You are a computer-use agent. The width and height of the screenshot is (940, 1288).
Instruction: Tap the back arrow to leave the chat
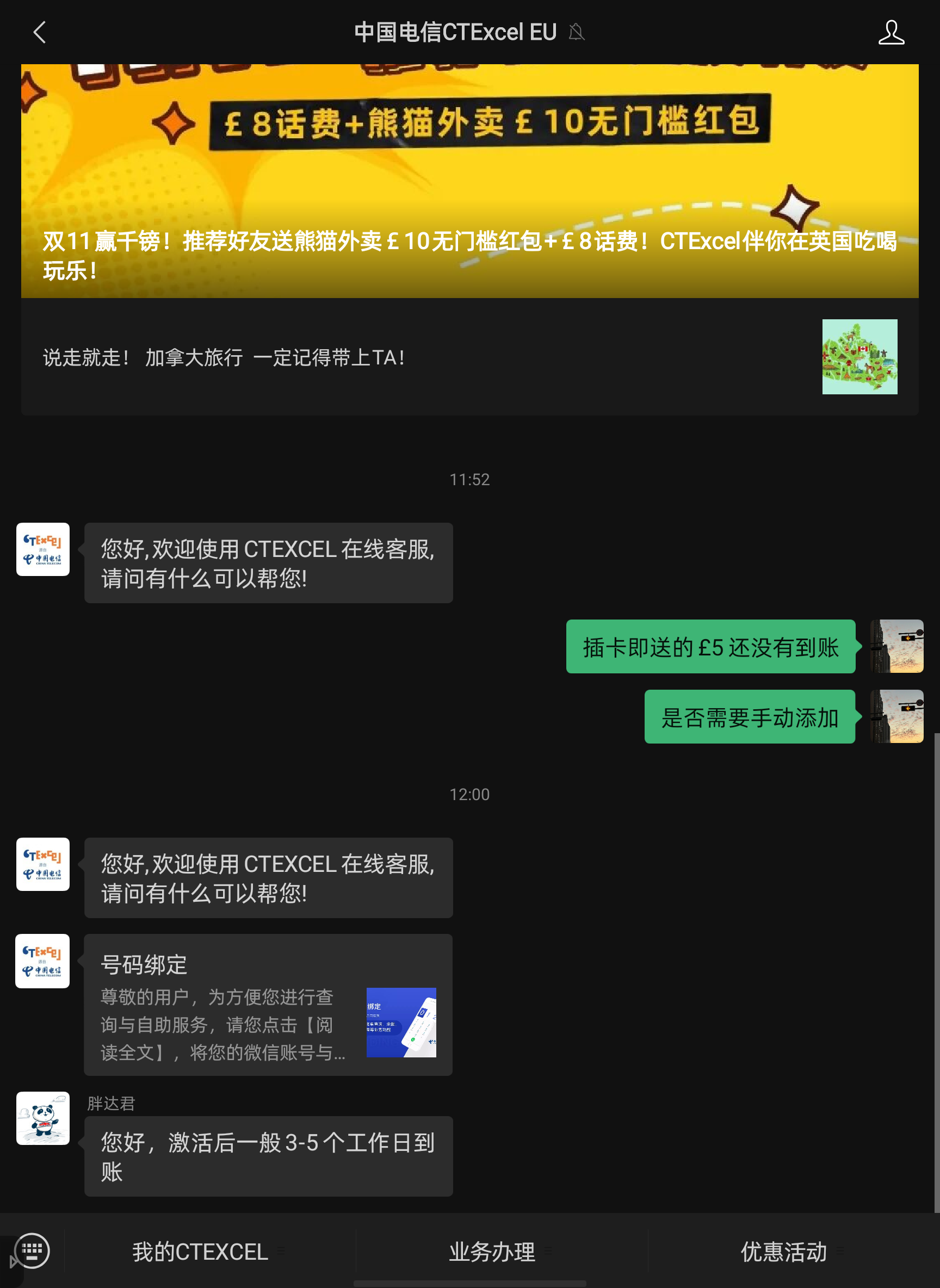click(x=40, y=33)
